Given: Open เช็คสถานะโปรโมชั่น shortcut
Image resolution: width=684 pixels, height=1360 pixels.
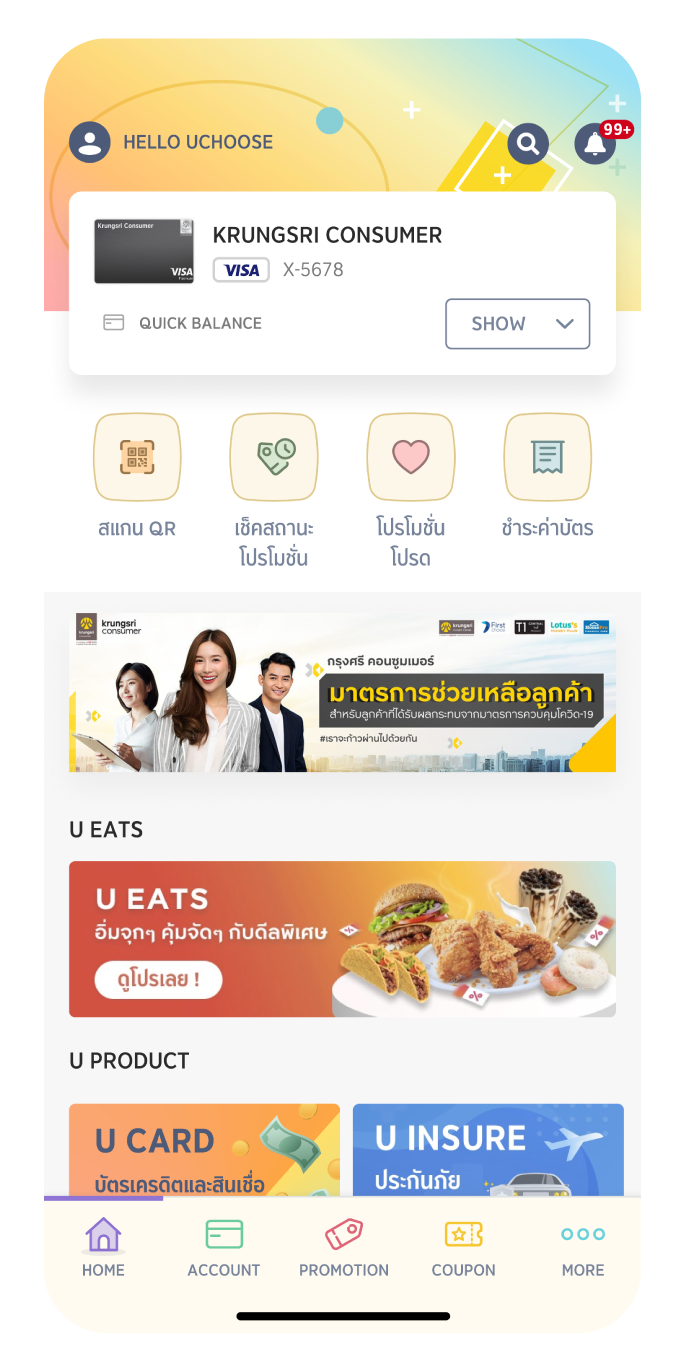Looking at the screenshot, I should point(274,457).
